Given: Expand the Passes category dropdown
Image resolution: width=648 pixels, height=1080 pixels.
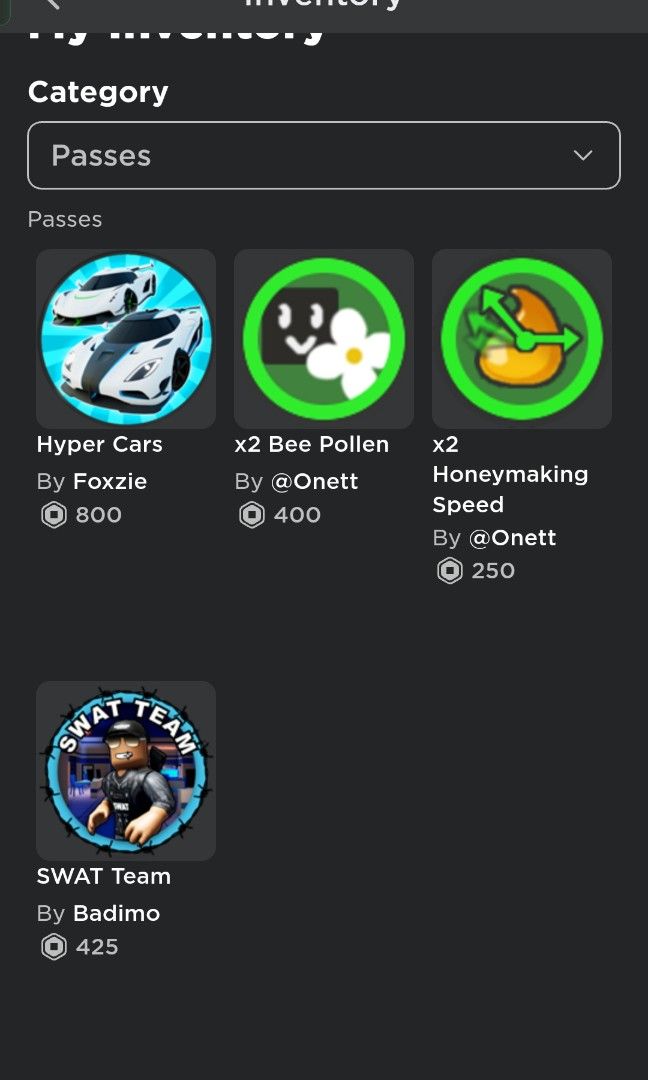Looking at the screenshot, I should (x=324, y=155).
